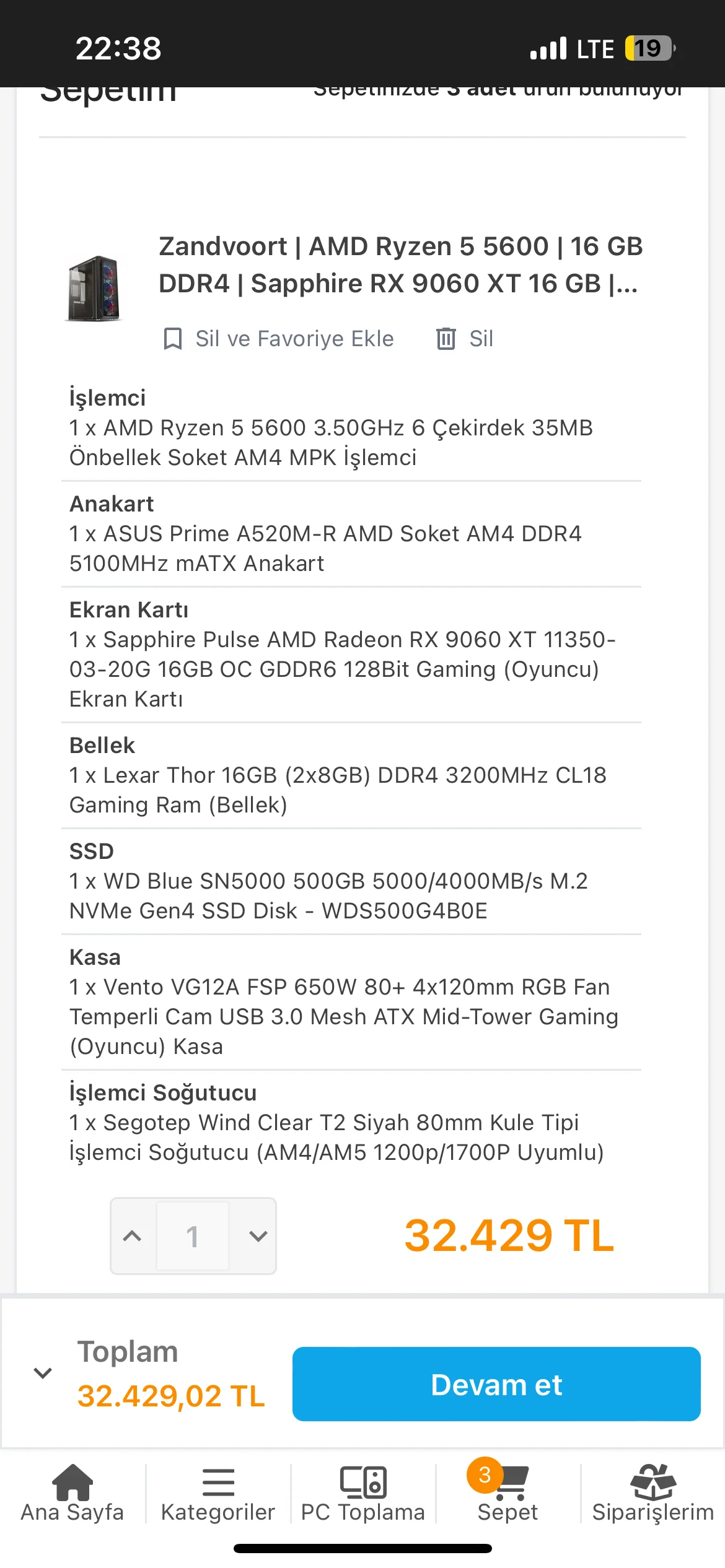Increase quantity with the up arrow
This screenshot has width=725, height=1568.
coord(133,1236)
